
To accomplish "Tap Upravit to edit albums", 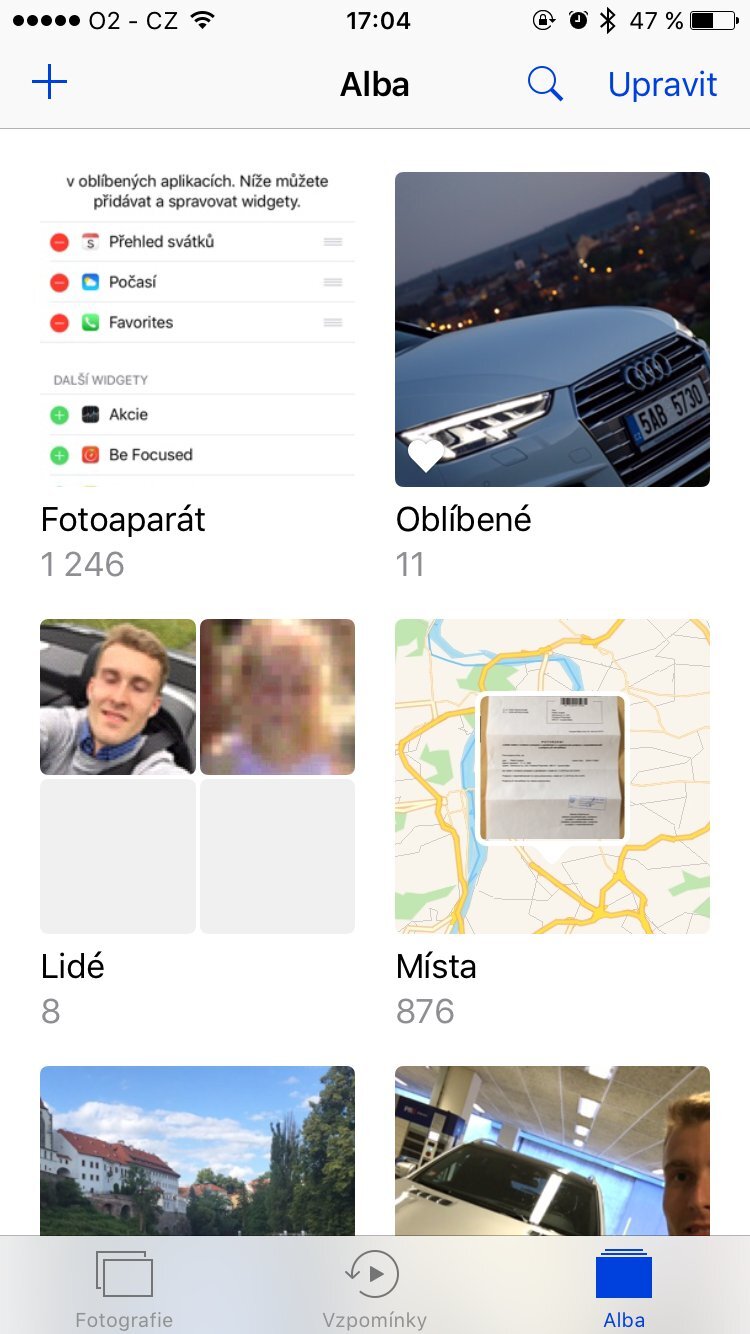I will point(662,84).
